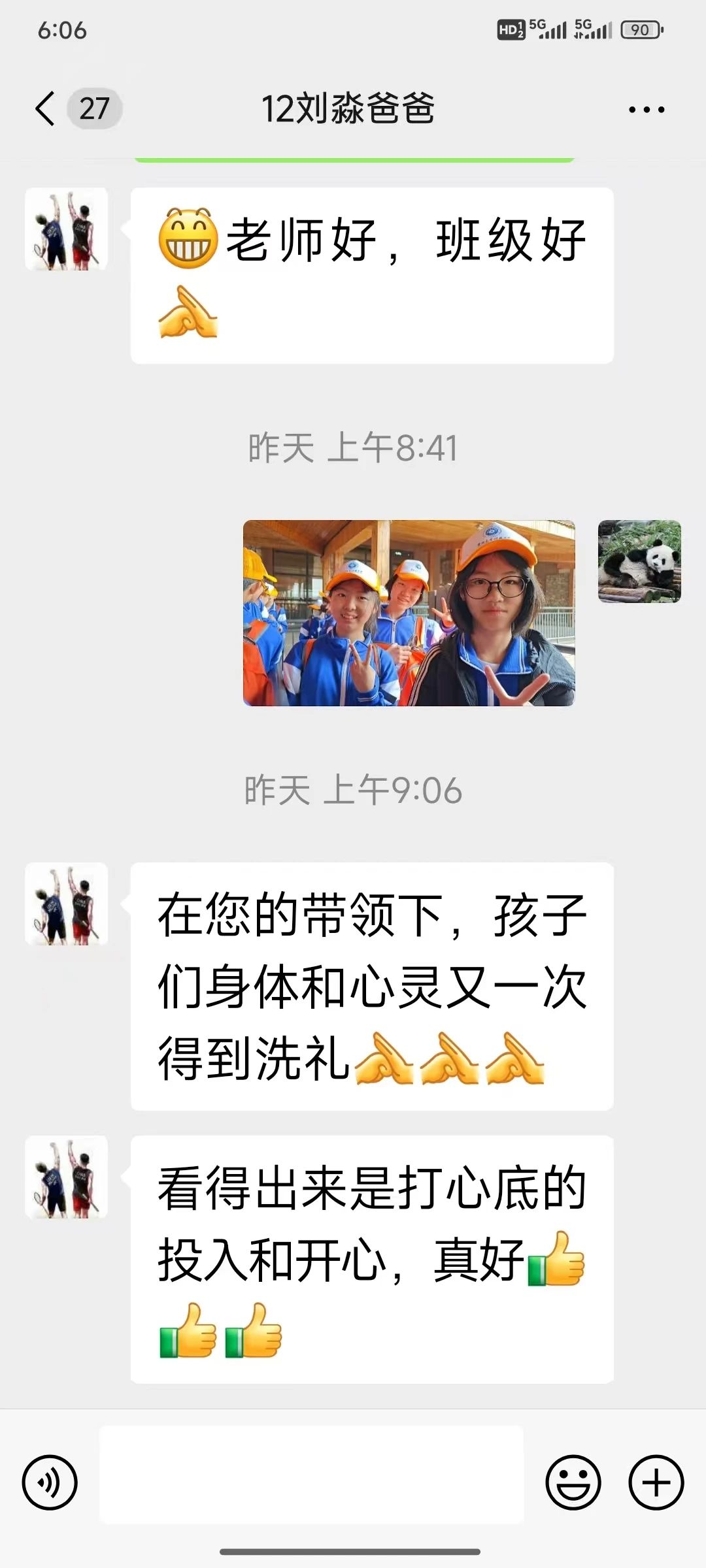Open the plus attachment menu

(656, 1482)
